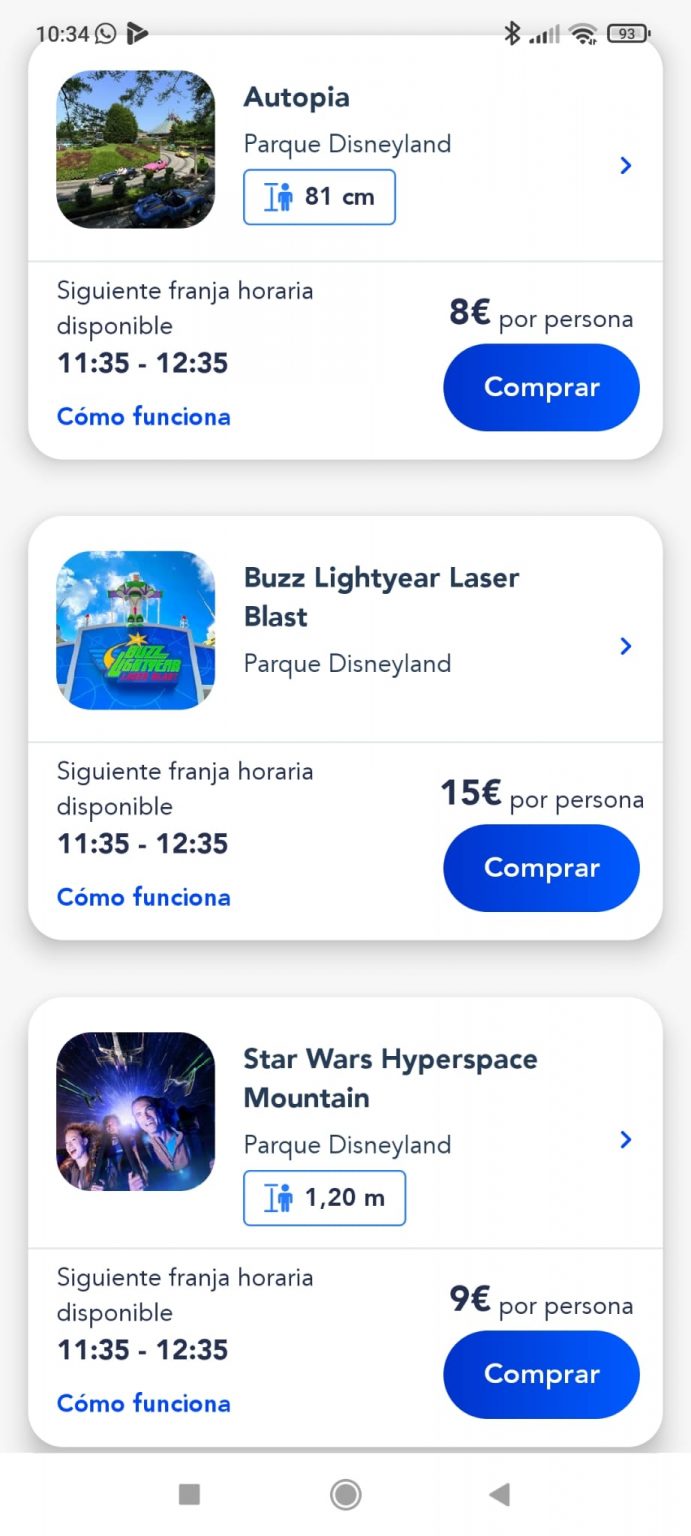Purchase Star Wars Hyperspace Mountain access
Screen dimensions: 691x1536
[x=541, y=1374]
